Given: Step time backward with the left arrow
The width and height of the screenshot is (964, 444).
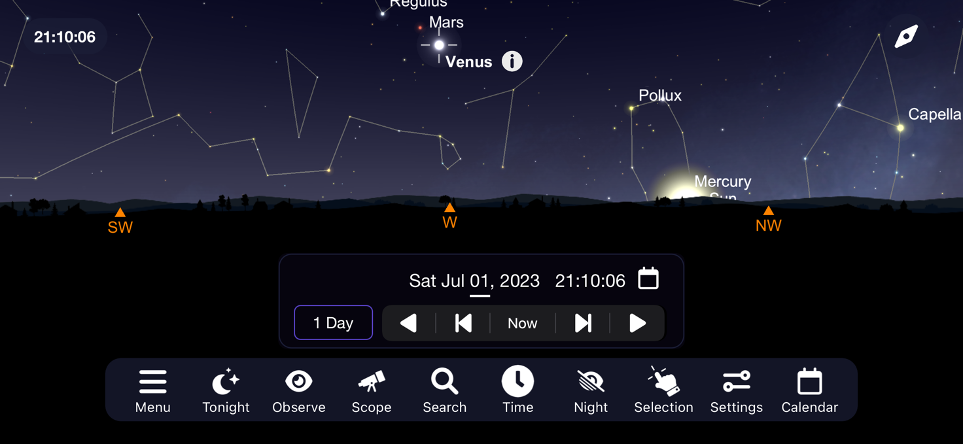Looking at the screenshot, I should point(408,323).
